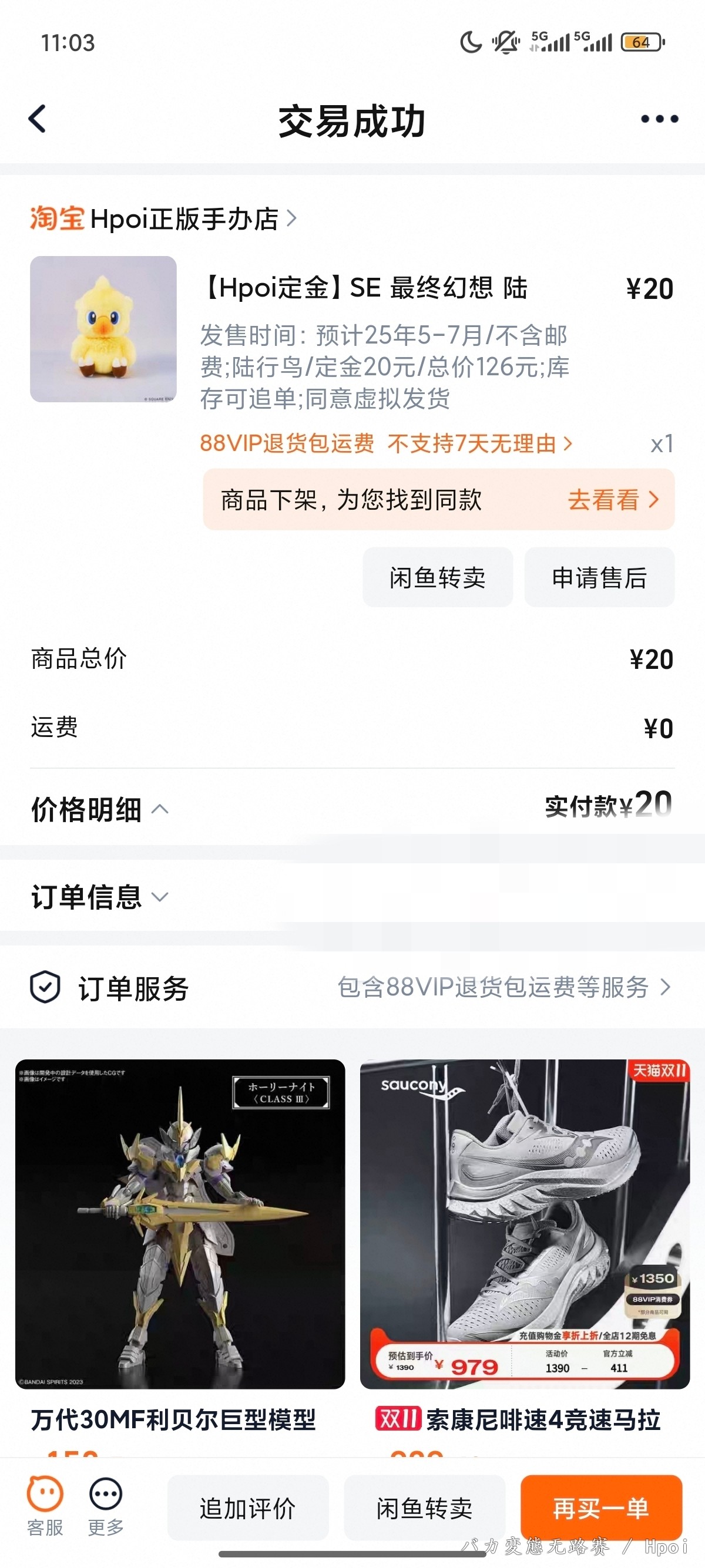The height and width of the screenshot is (1568, 705).
Task: Tap 再买一单 to buy again
Action: 601,1508
